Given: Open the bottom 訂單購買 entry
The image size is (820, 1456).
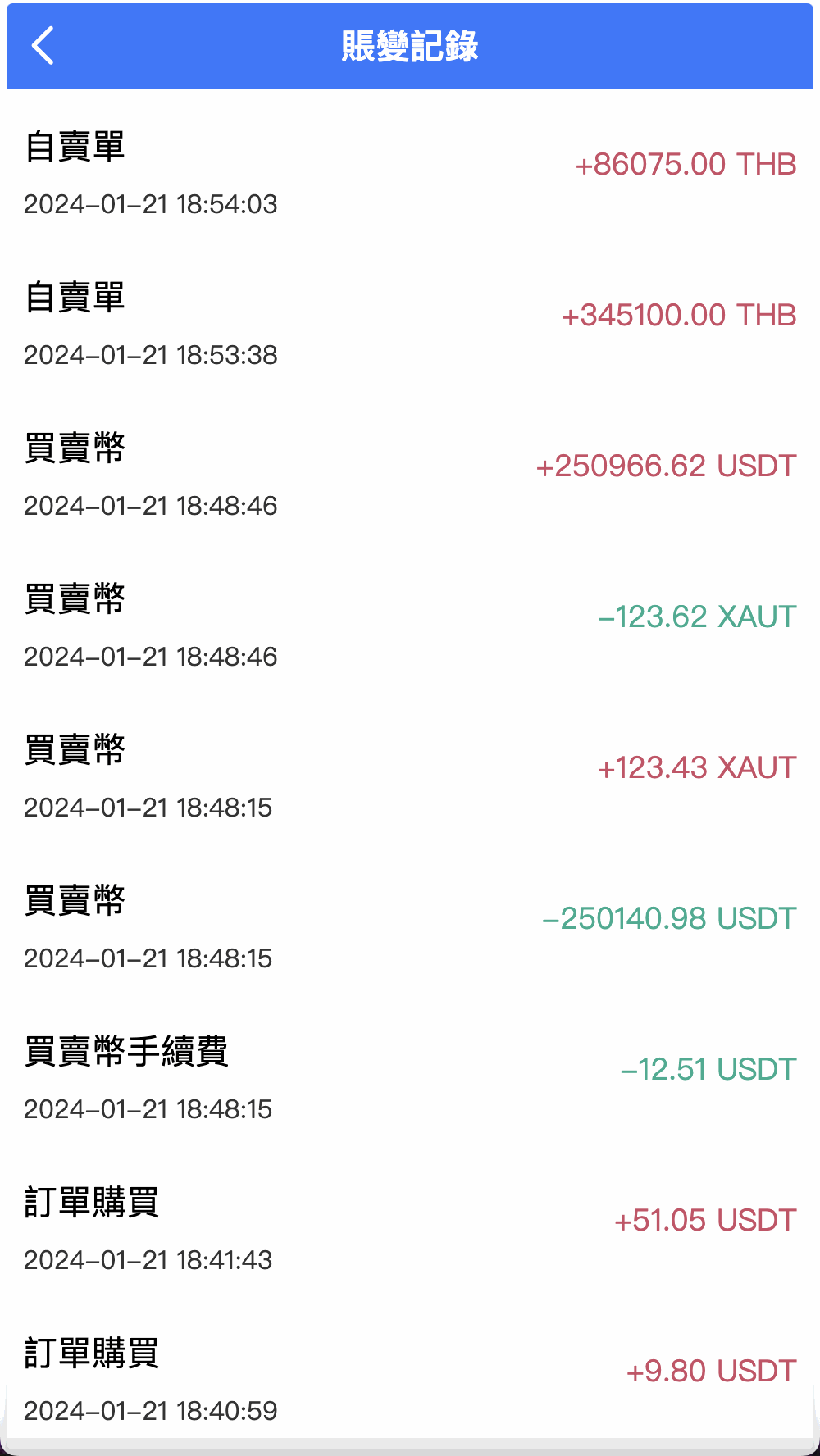Looking at the screenshot, I should 92,1354.
